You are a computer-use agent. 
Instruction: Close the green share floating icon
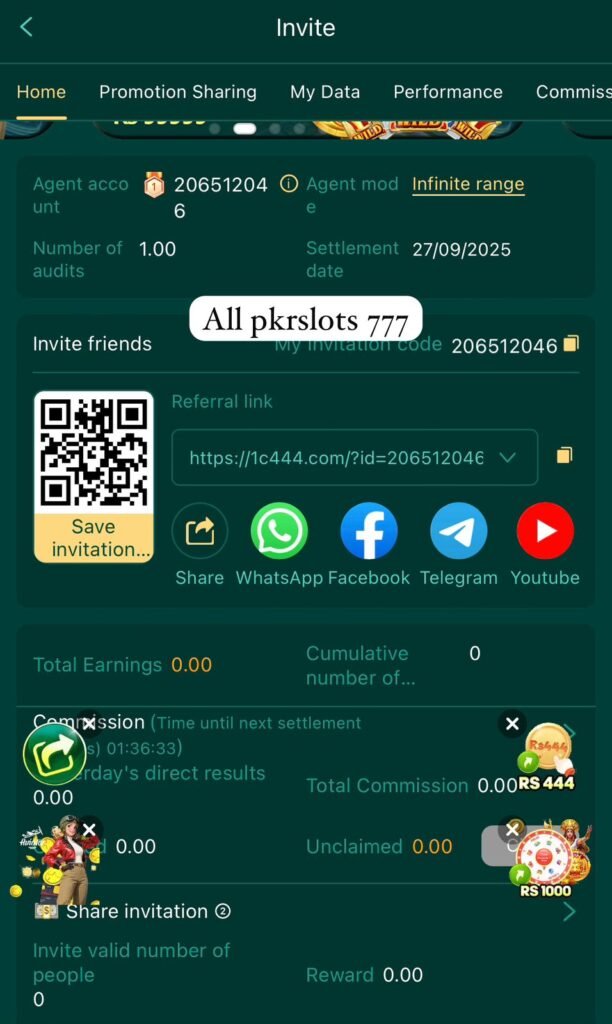tap(88, 723)
